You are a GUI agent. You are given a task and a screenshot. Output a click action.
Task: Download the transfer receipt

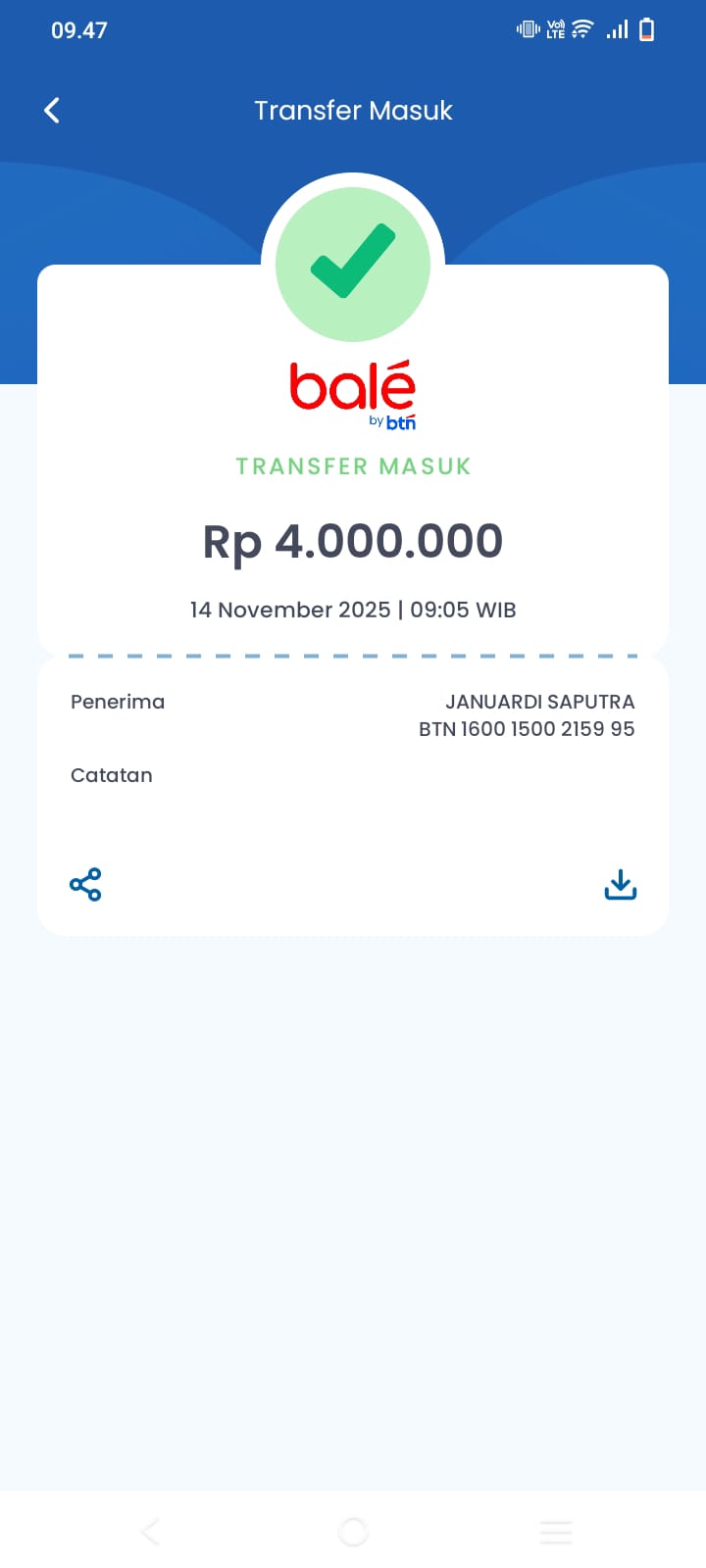[620, 884]
